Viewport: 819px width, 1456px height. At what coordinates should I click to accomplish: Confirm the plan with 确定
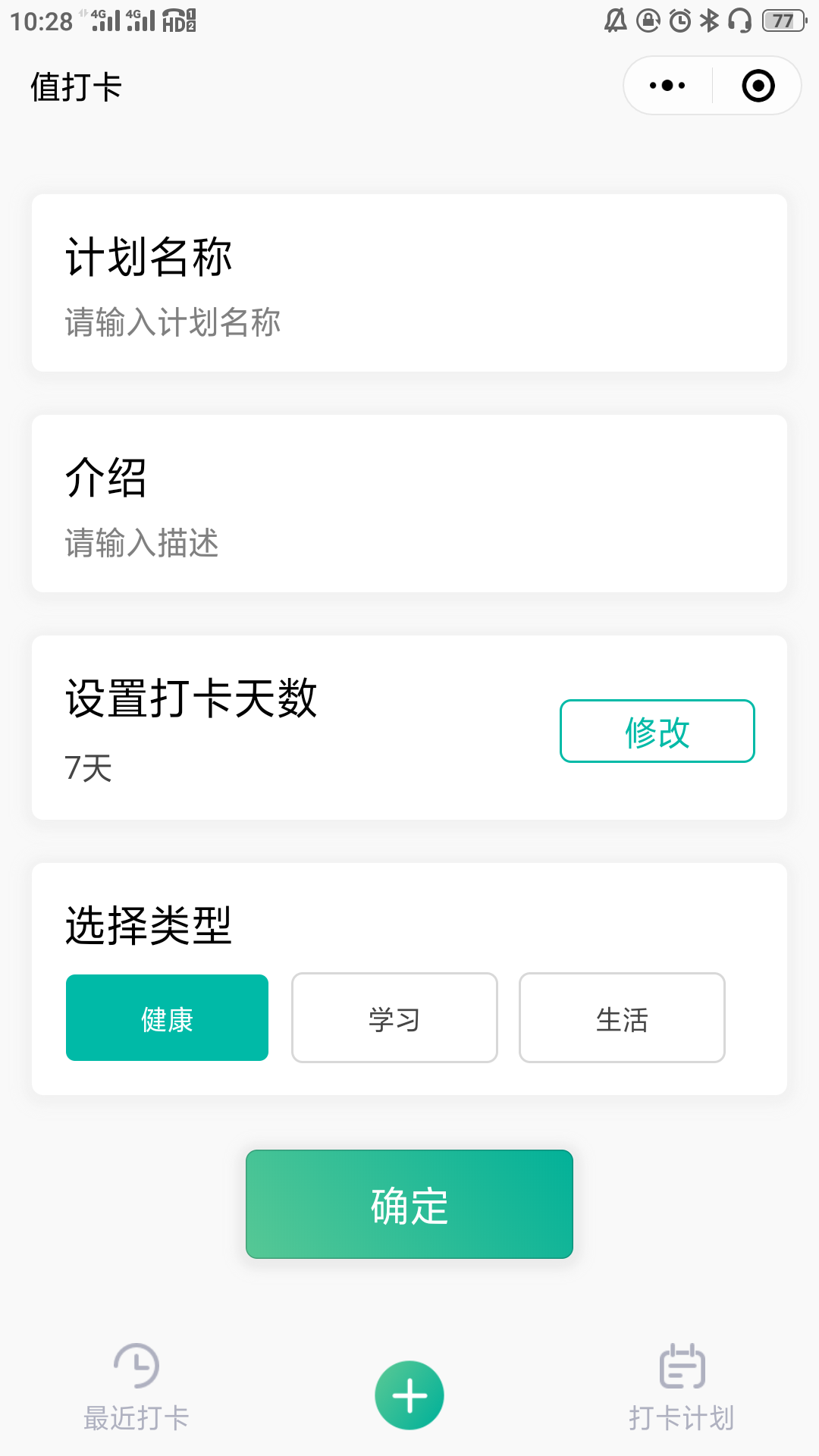coord(409,1204)
